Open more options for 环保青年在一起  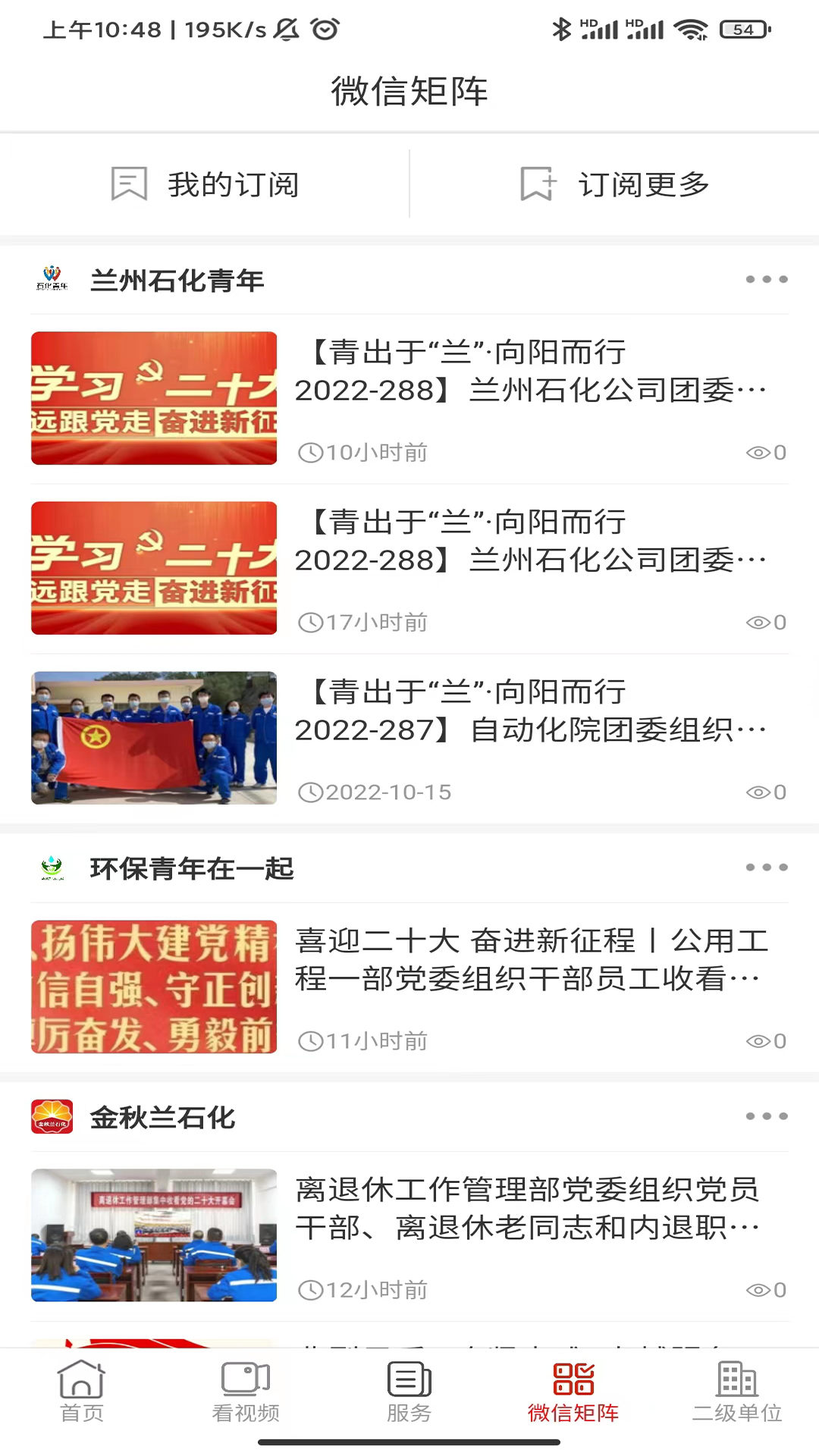(x=766, y=868)
